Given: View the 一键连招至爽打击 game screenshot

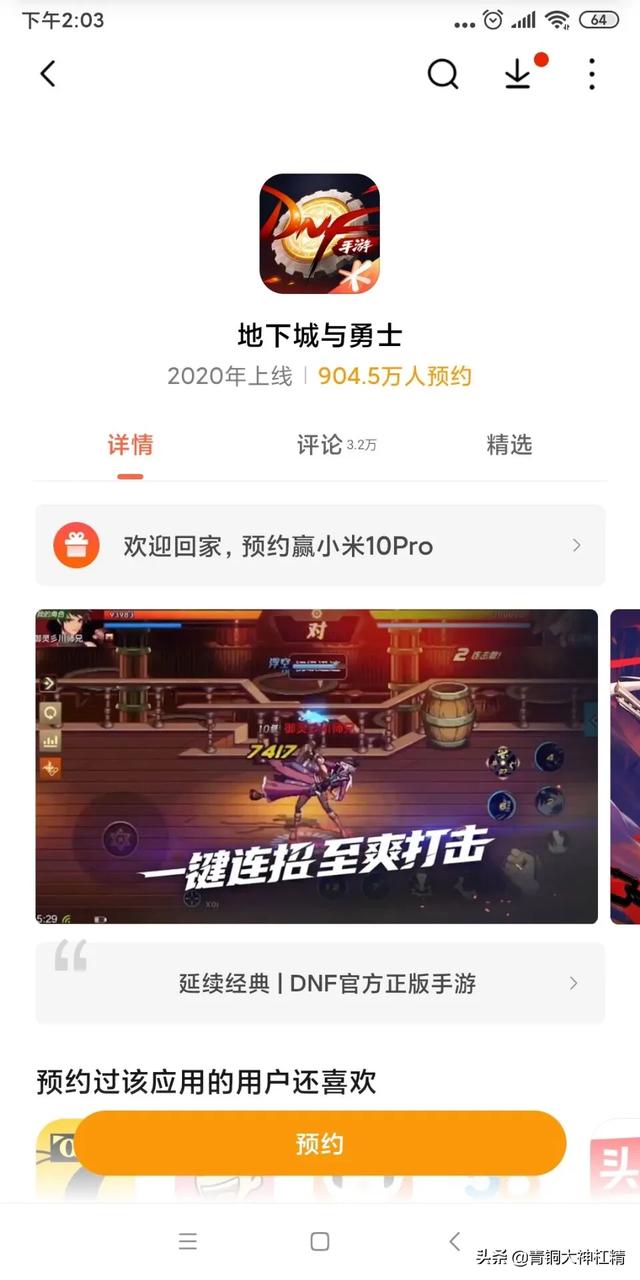Looking at the screenshot, I should pos(316,766).
